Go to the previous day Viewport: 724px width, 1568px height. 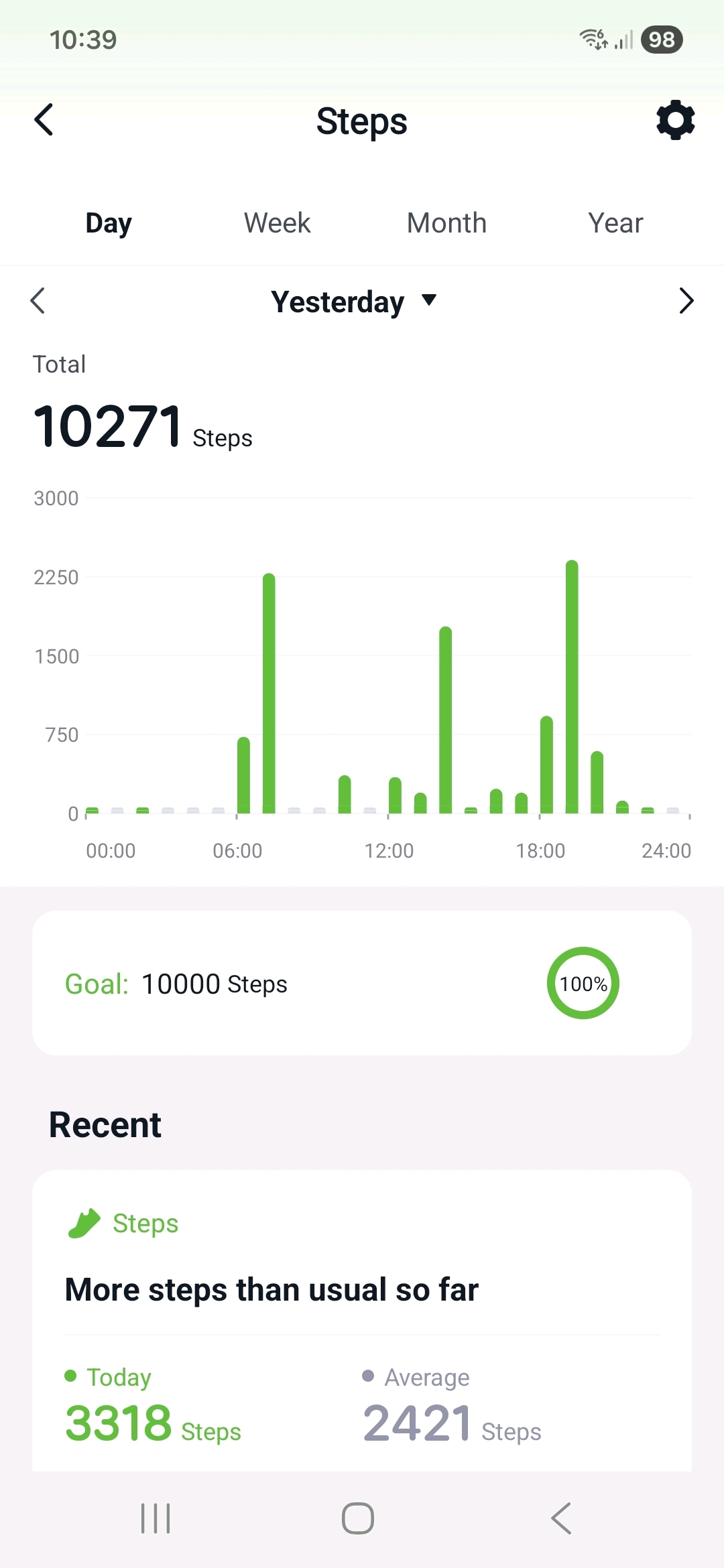[38, 301]
